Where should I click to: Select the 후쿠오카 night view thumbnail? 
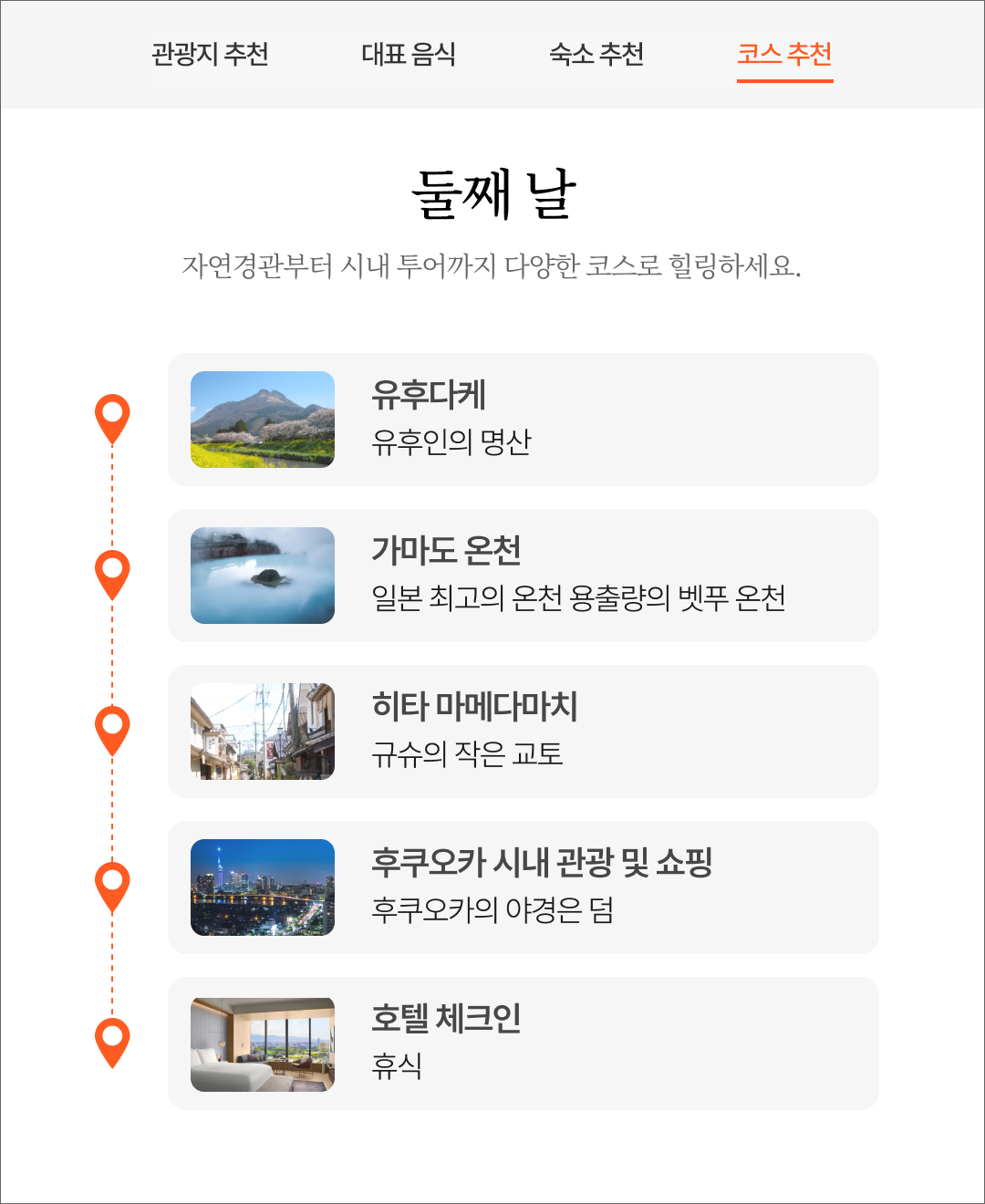point(262,887)
